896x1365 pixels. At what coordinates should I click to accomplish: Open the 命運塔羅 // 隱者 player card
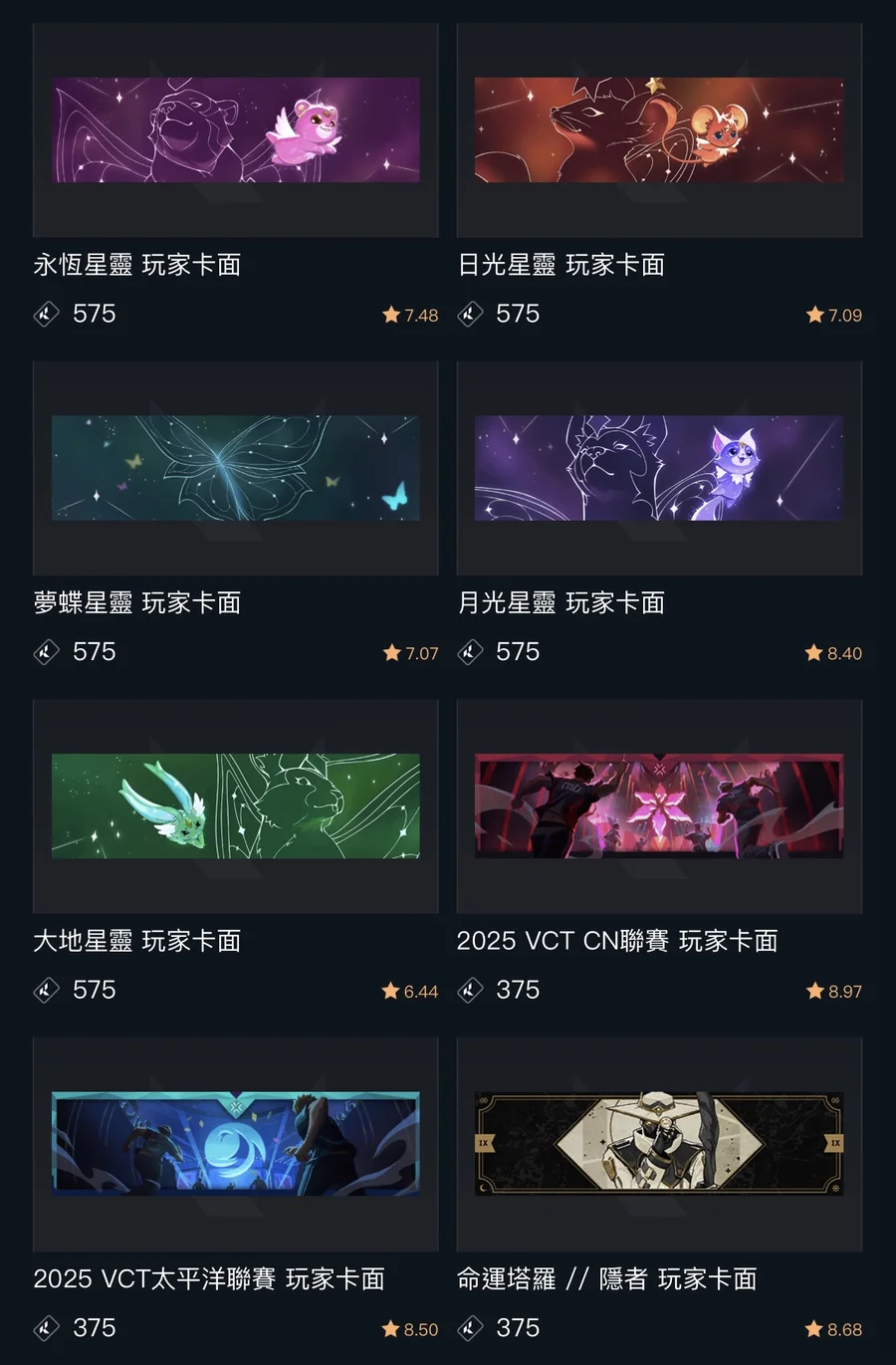pos(659,1144)
